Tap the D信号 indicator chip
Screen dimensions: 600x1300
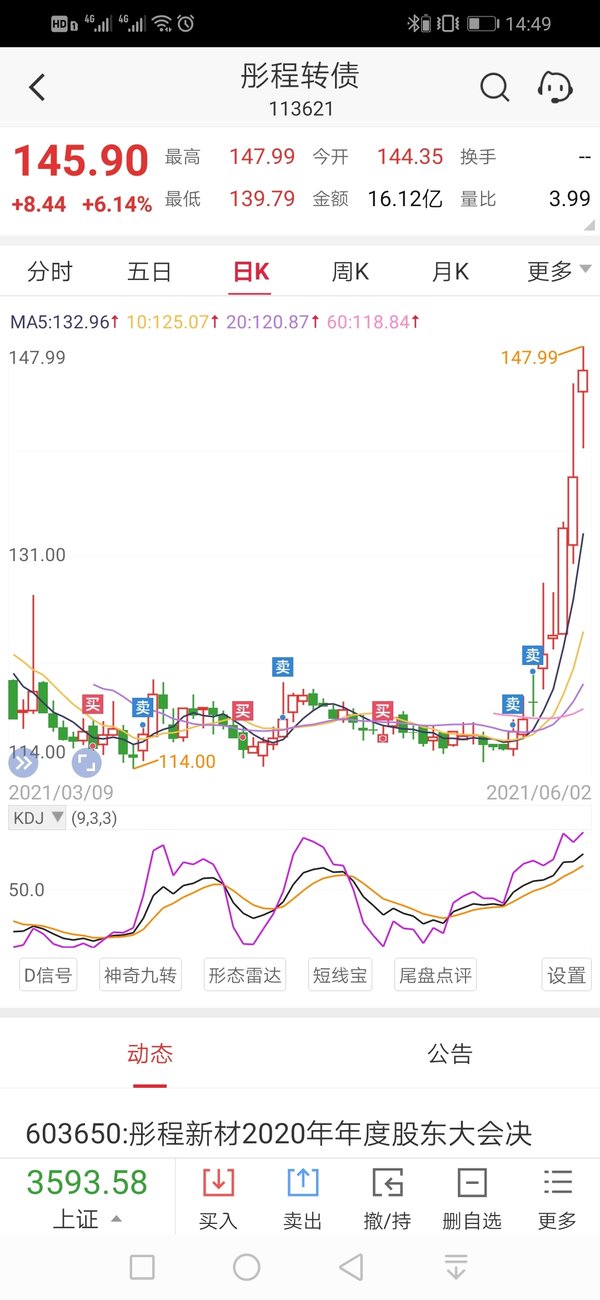pyautogui.click(x=48, y=975)
